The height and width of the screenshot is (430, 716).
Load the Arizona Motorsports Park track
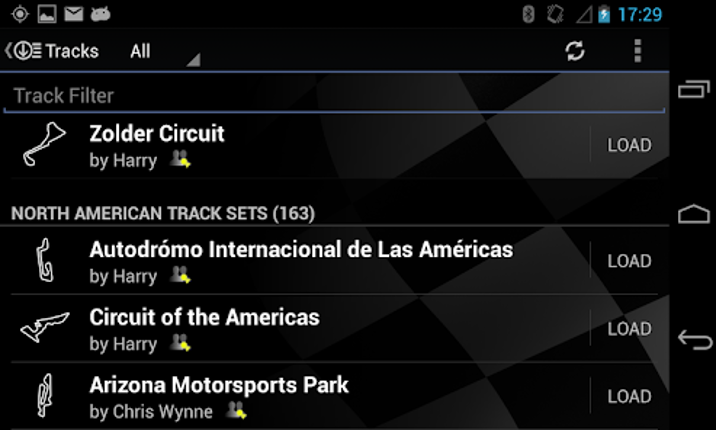pos(629,396)
